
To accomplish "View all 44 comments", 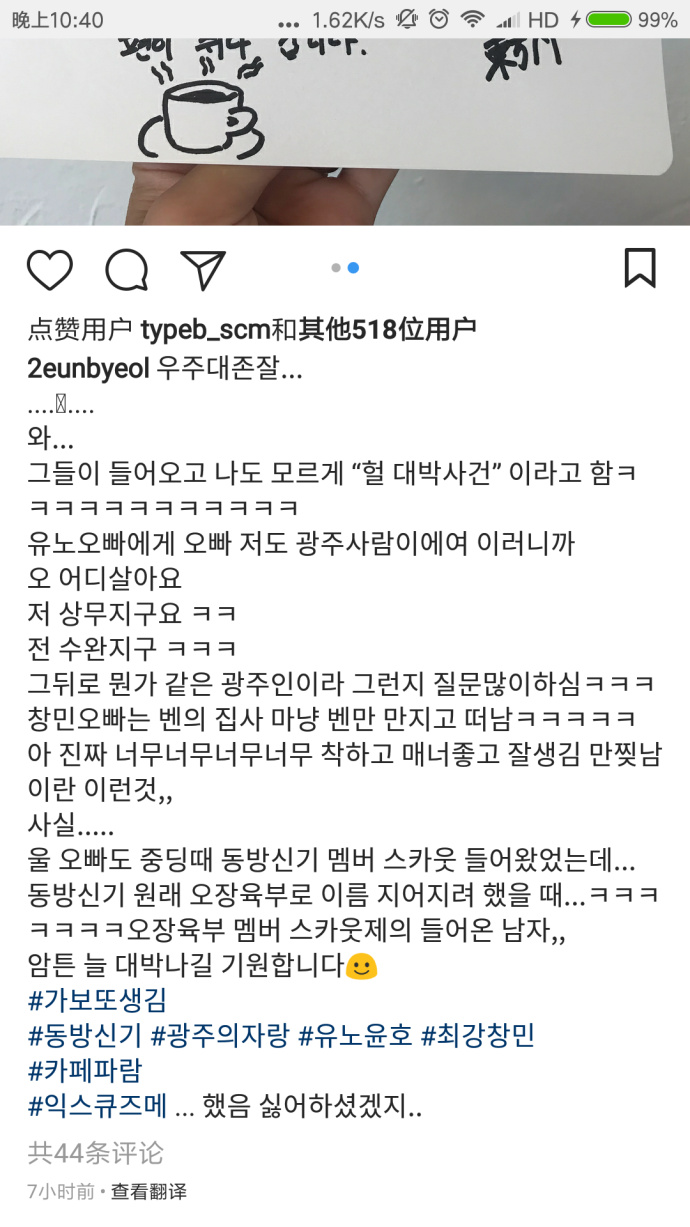I will click(x=95, y=1153).
